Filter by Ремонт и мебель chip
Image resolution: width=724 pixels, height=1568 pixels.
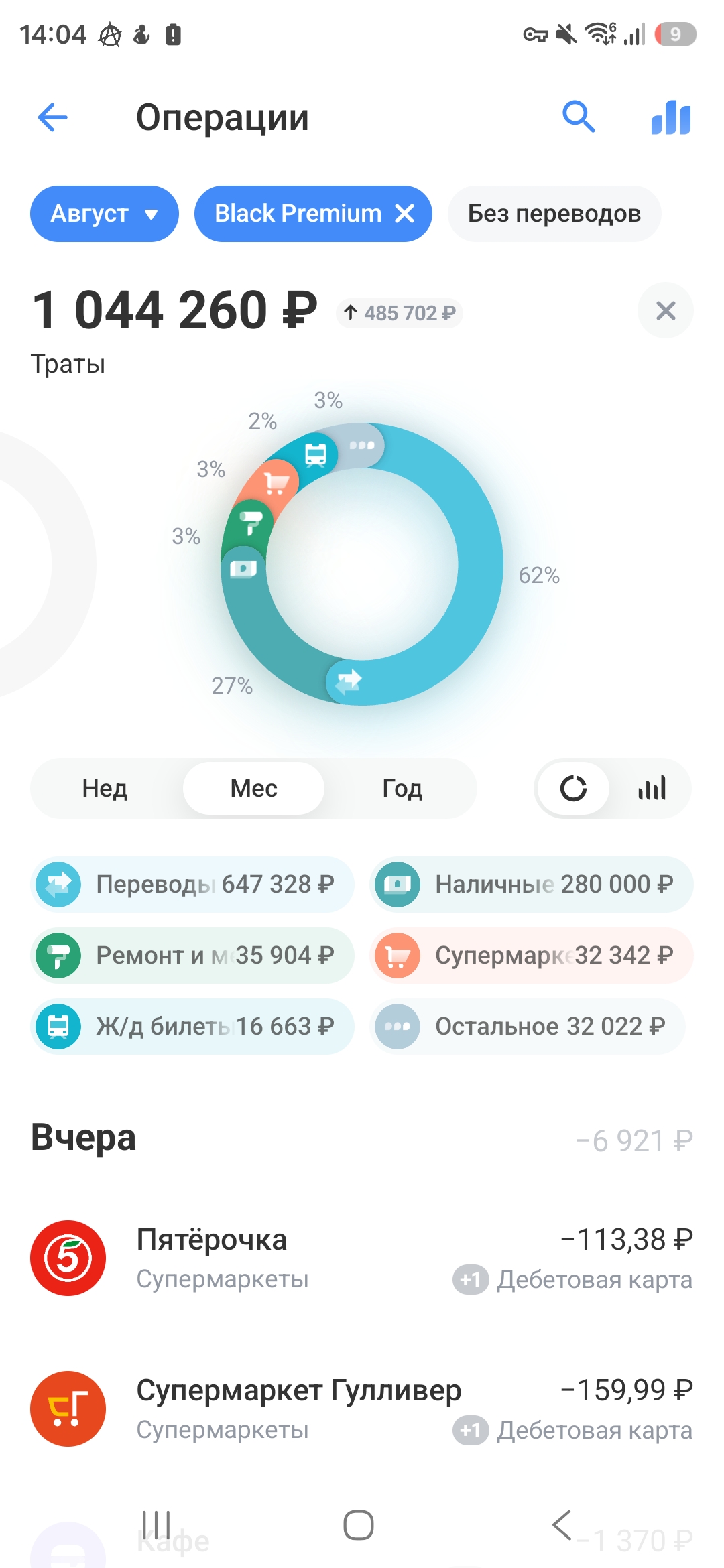(x=192, y=956)
